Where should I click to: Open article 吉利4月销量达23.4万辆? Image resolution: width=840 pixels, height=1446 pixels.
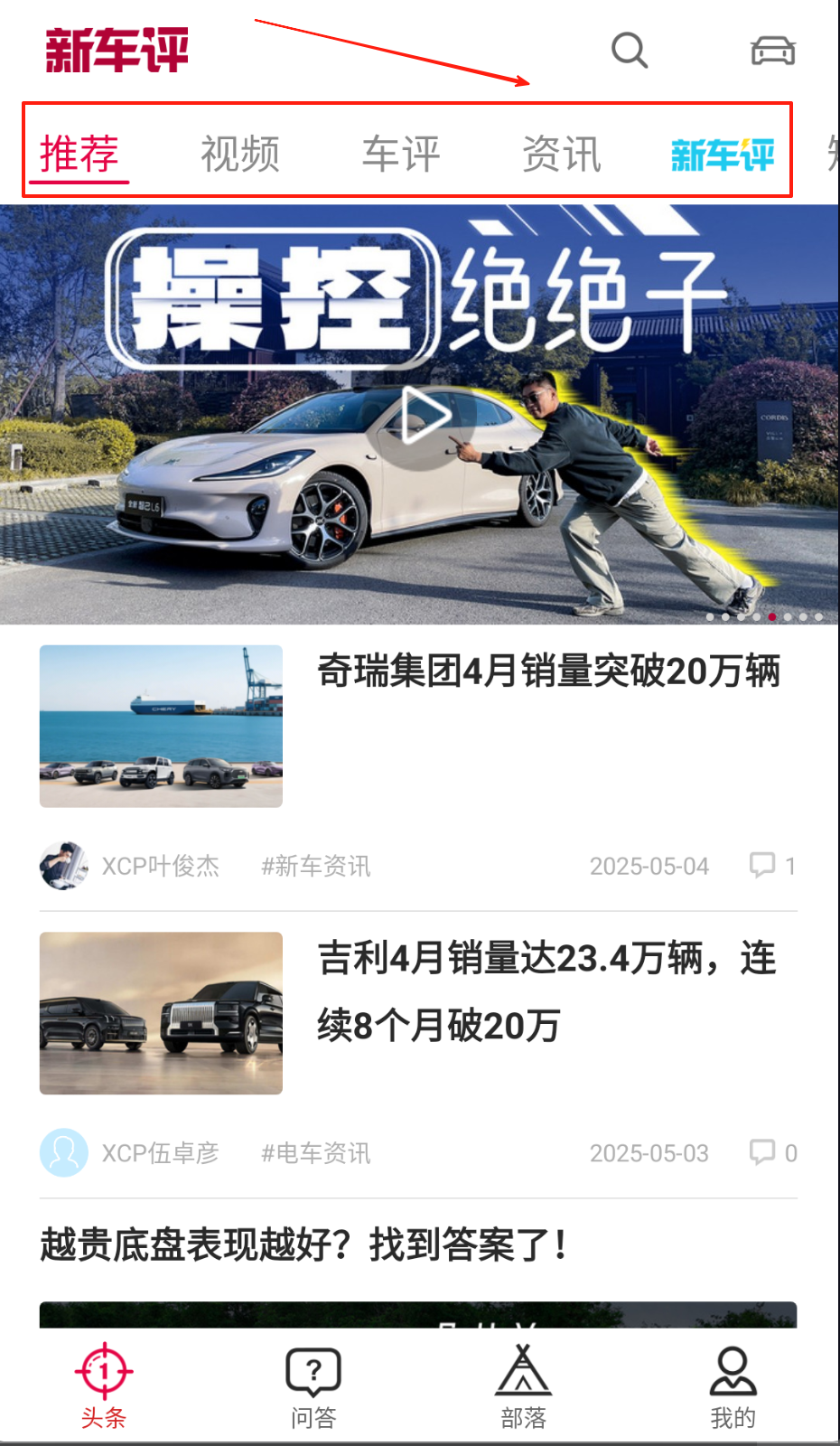(x=546, y=991)
